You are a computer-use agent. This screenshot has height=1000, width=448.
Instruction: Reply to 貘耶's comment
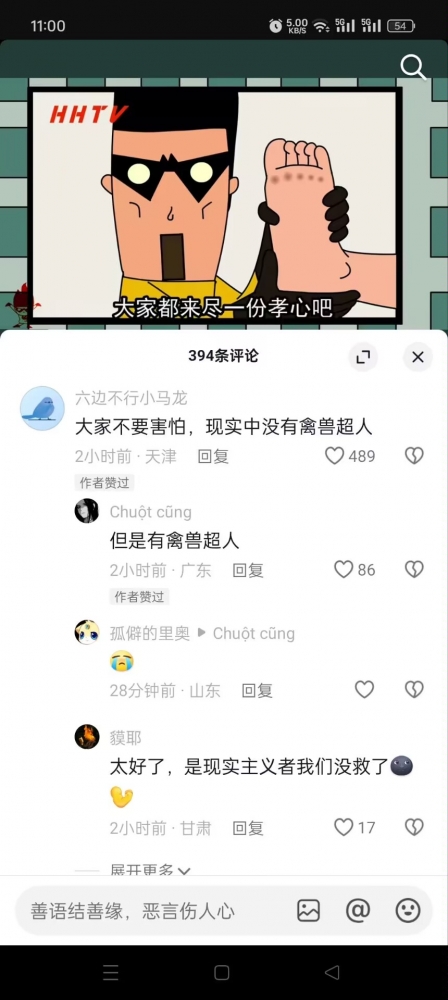click(248, 828)
